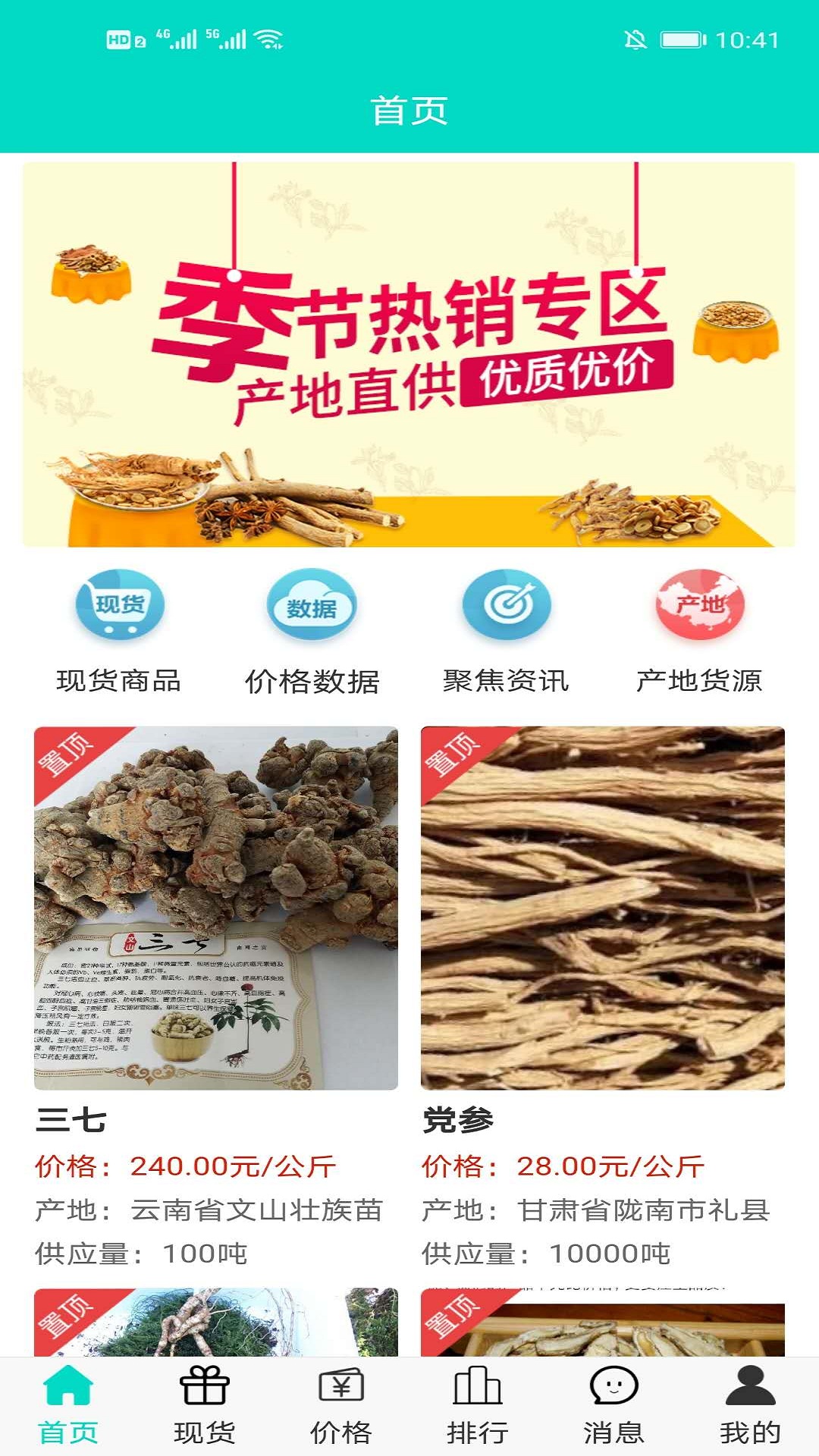The width and height of the screenshot is (819, 1456).
Task: Open the 消息 messages tab
Action: pos(613,1405)
